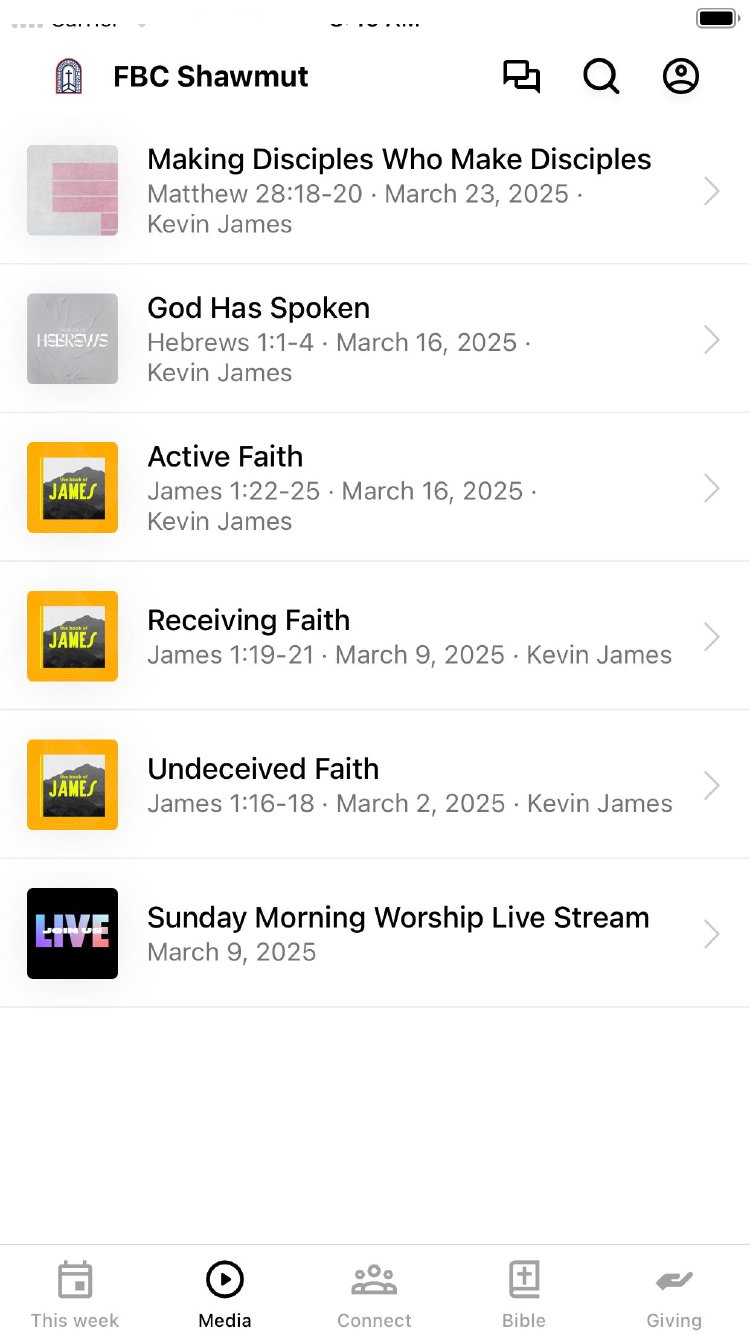Image resolution: width=750 pixels, height=1334 pixels.
Task: Tap the search magnifier icon
Action: [601, 77]
